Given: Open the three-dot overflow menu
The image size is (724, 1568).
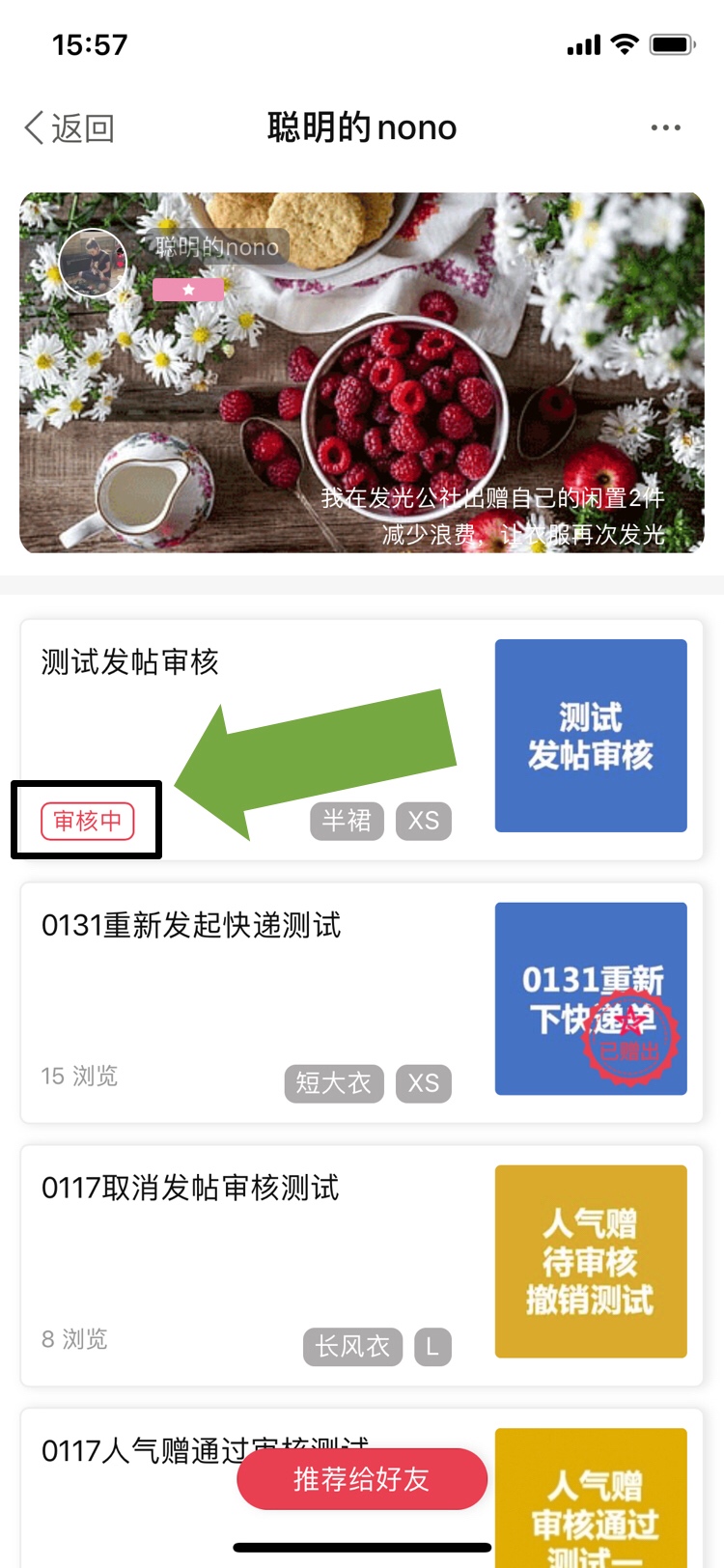Looking at the screenshot, I should (665, 127).
